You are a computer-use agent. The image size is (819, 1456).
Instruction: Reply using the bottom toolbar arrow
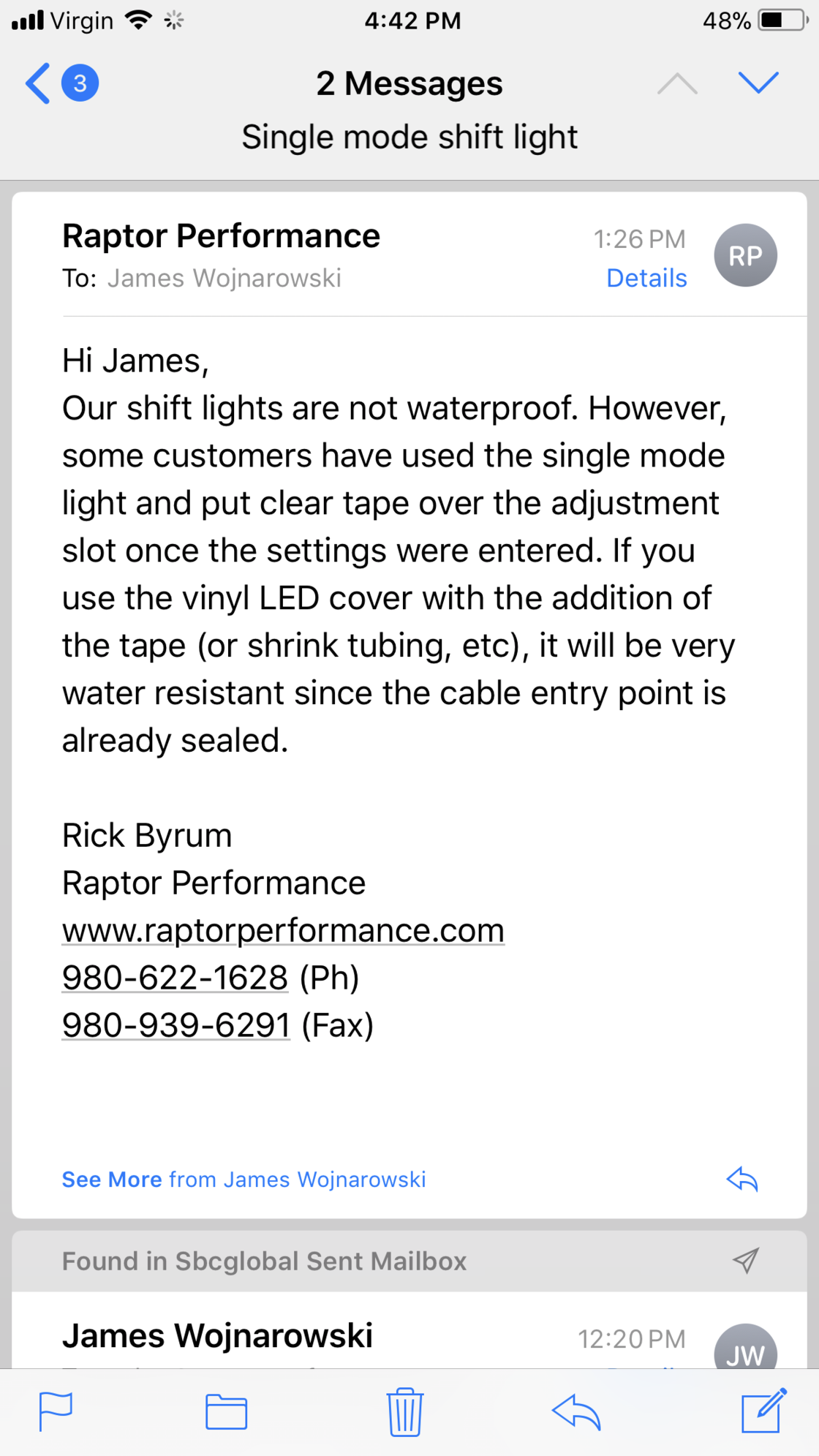pyautogui.click(x=576, y=1411)
